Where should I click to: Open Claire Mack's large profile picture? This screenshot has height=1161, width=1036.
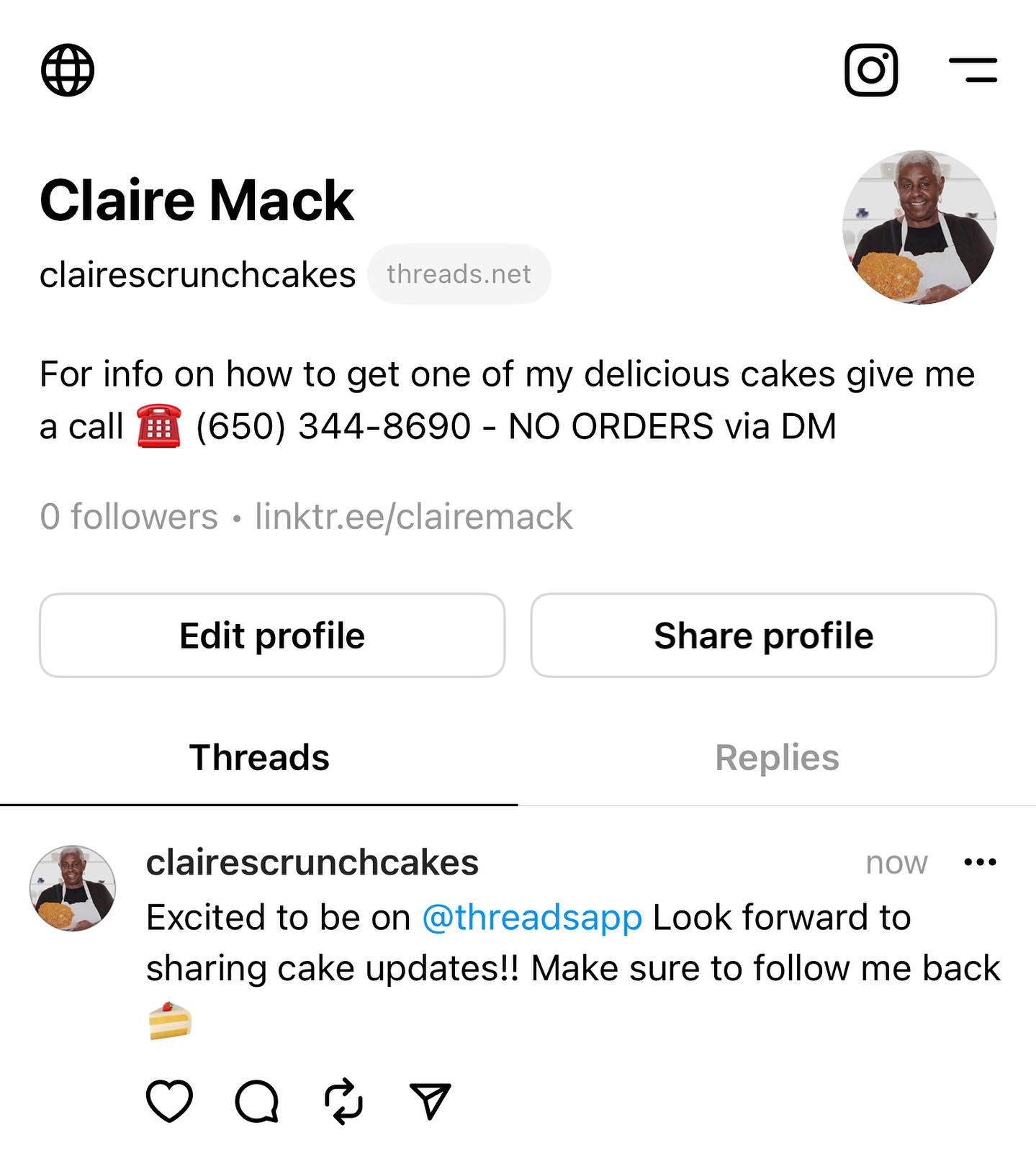919,227
